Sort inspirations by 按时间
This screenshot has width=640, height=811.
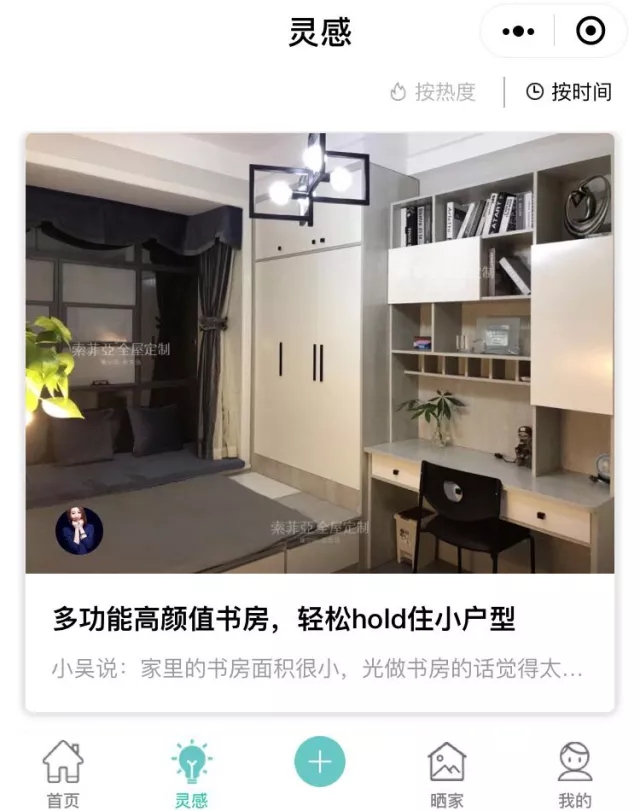point(569,93)
